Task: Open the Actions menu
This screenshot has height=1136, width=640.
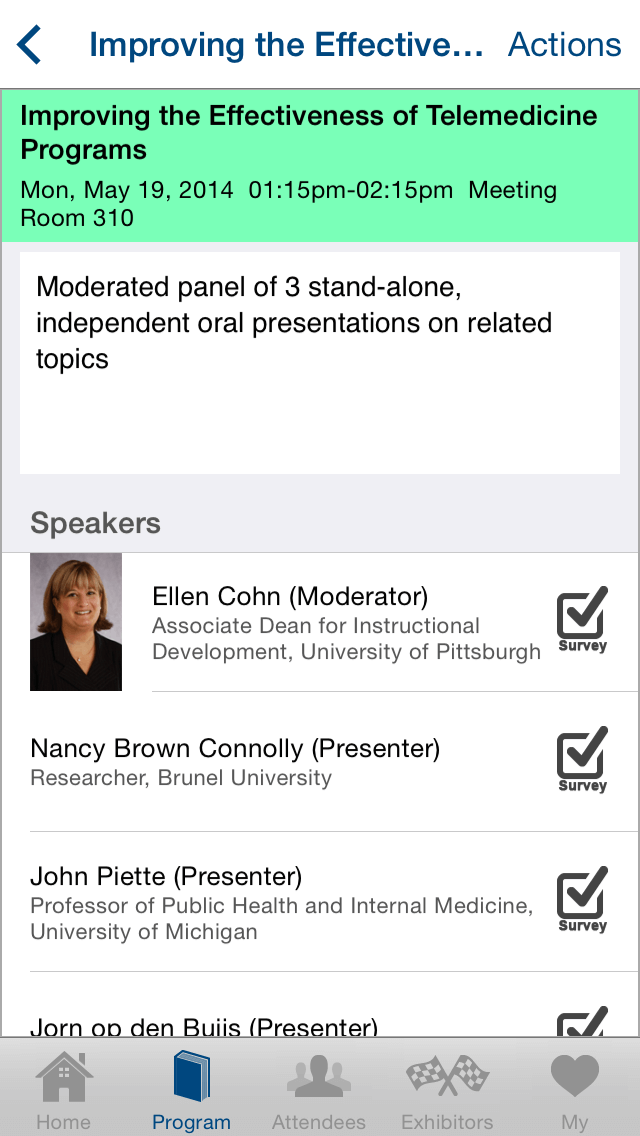Action: pos(565,45)
